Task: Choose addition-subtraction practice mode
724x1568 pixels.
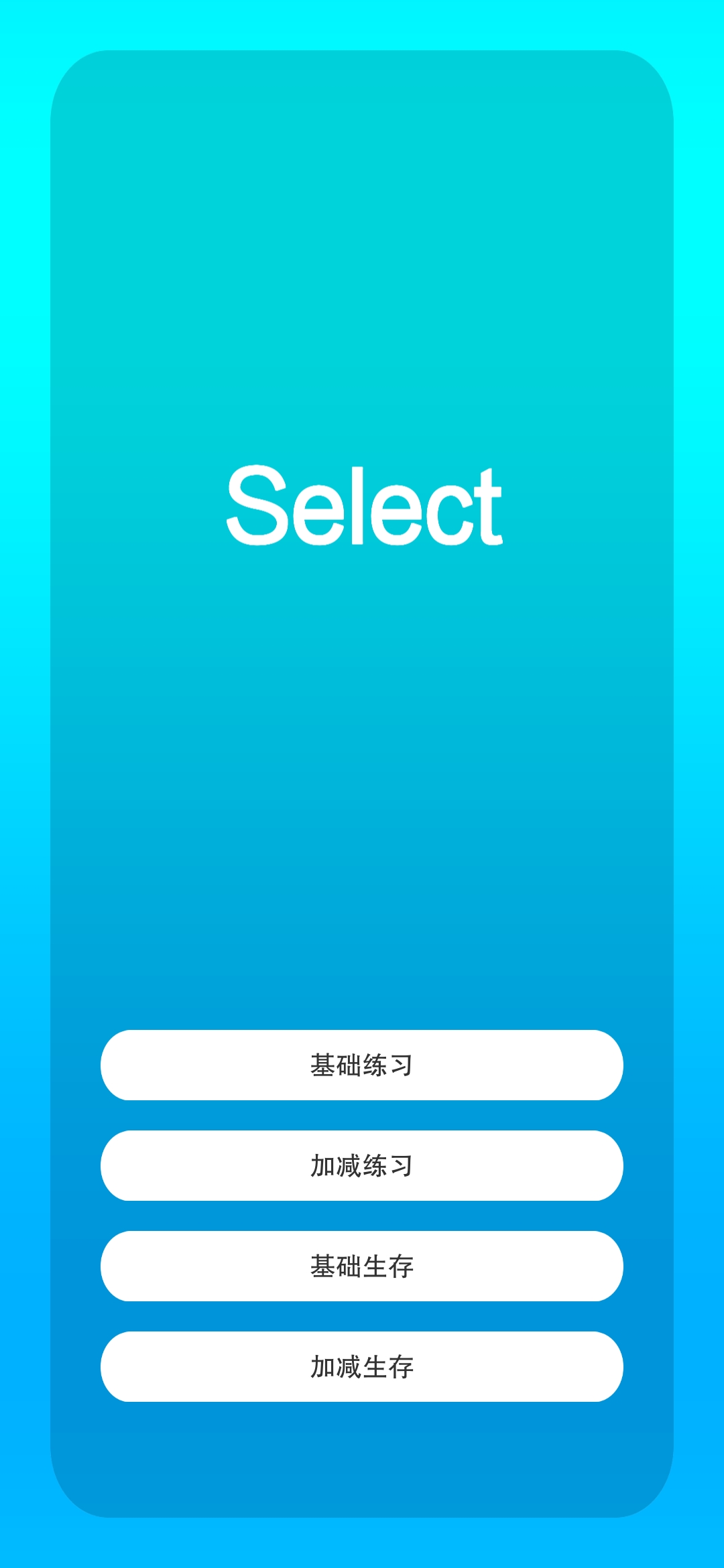Action: point(362,1166)
